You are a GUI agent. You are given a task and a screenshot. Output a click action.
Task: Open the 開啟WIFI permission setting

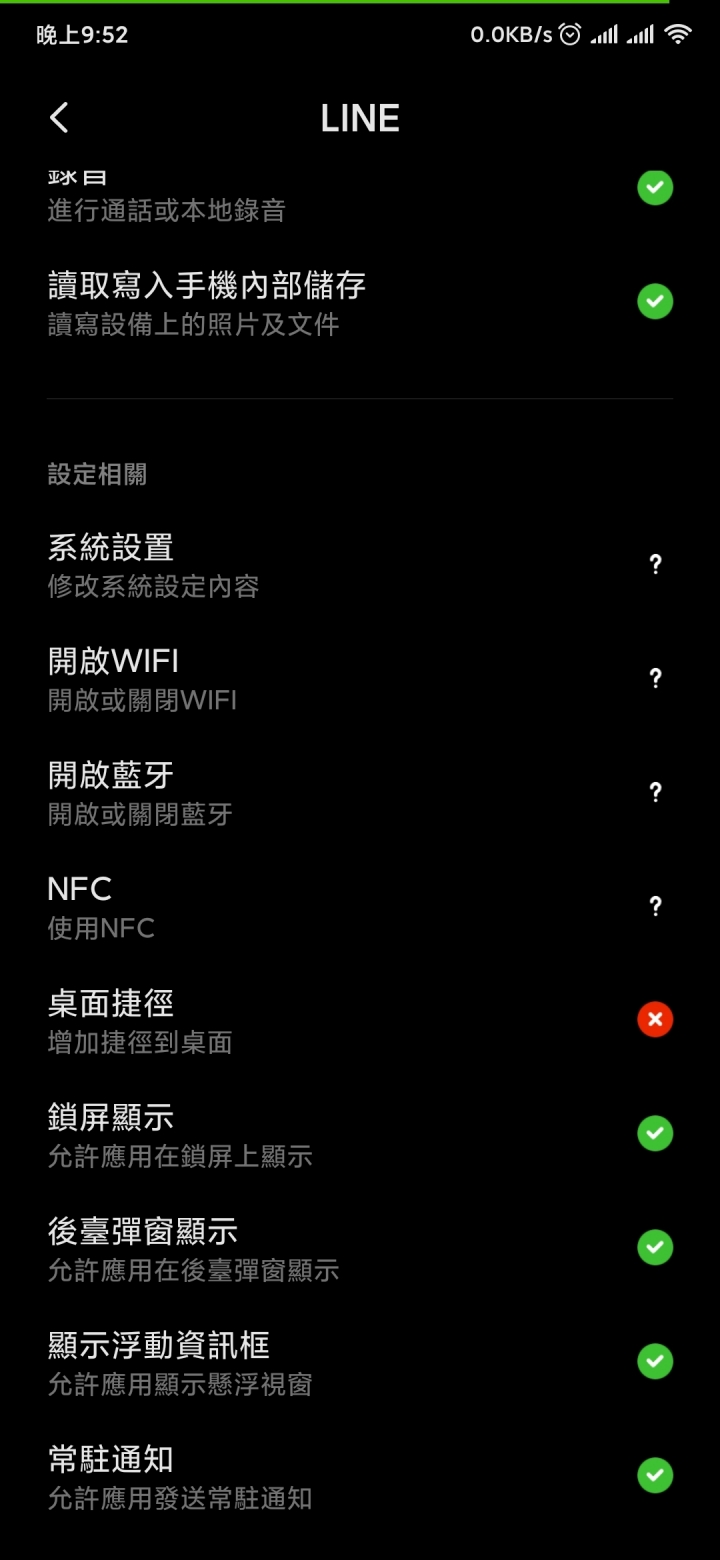360,679
